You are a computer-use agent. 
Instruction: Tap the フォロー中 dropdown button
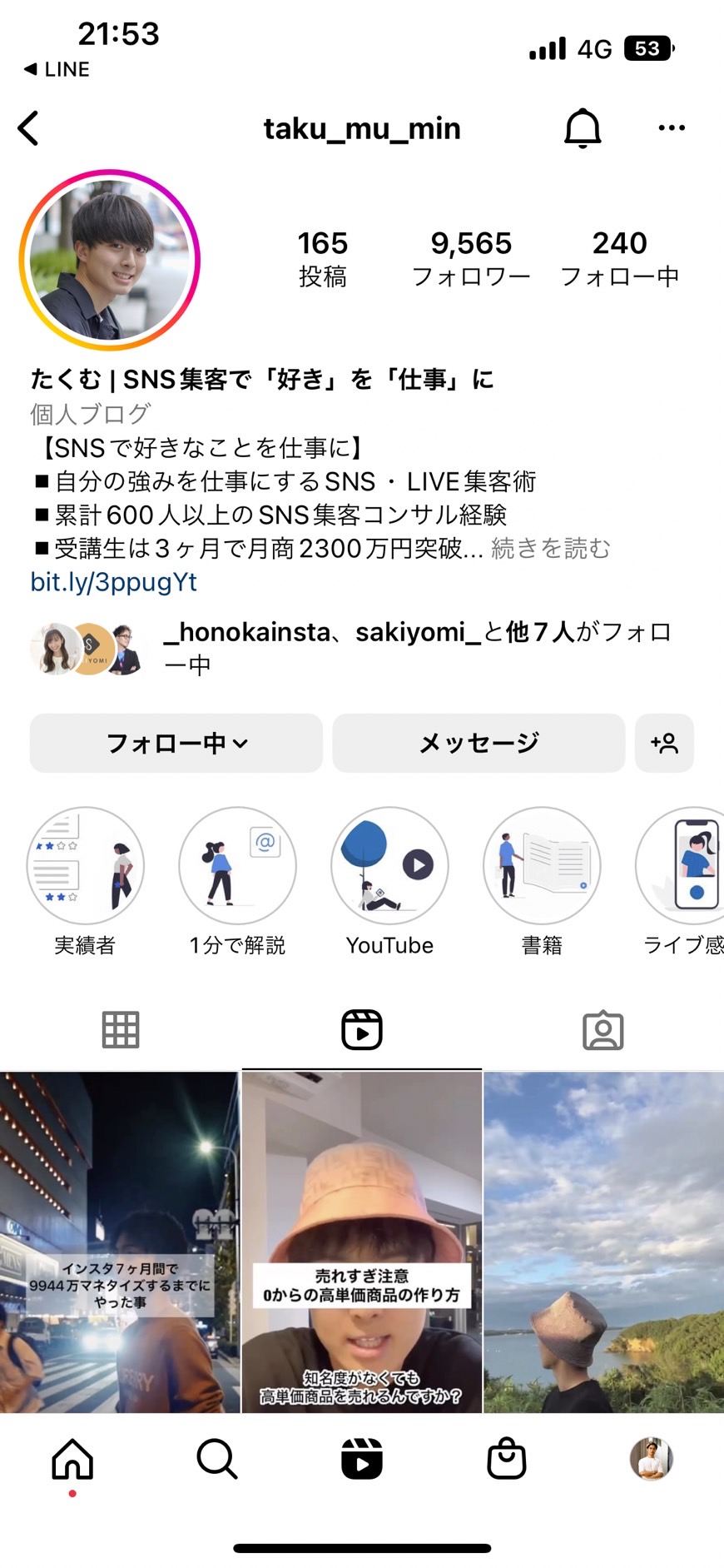click(176, 743)
